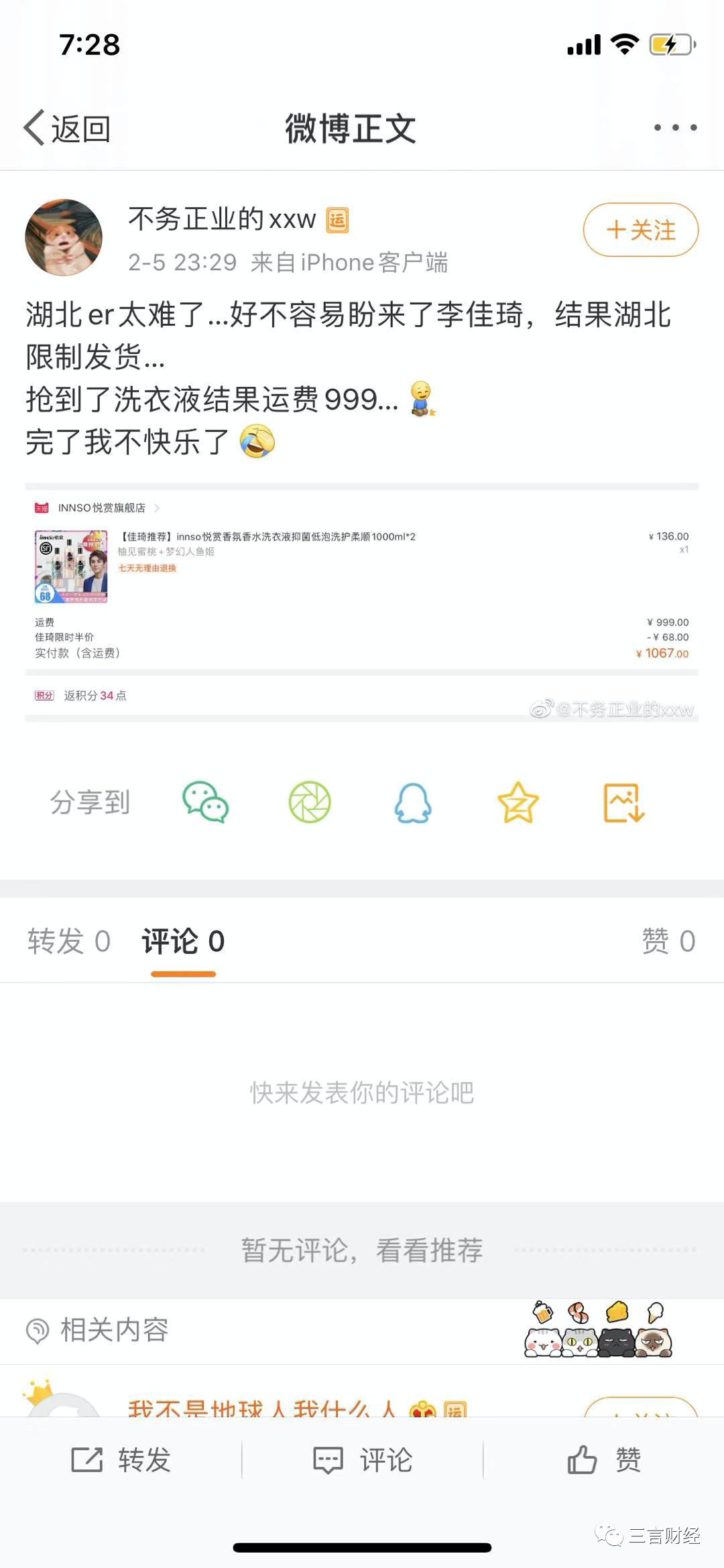724x1568 pixels.
Task: Open the 赞 0 likes tab
Action: point(668,941)
